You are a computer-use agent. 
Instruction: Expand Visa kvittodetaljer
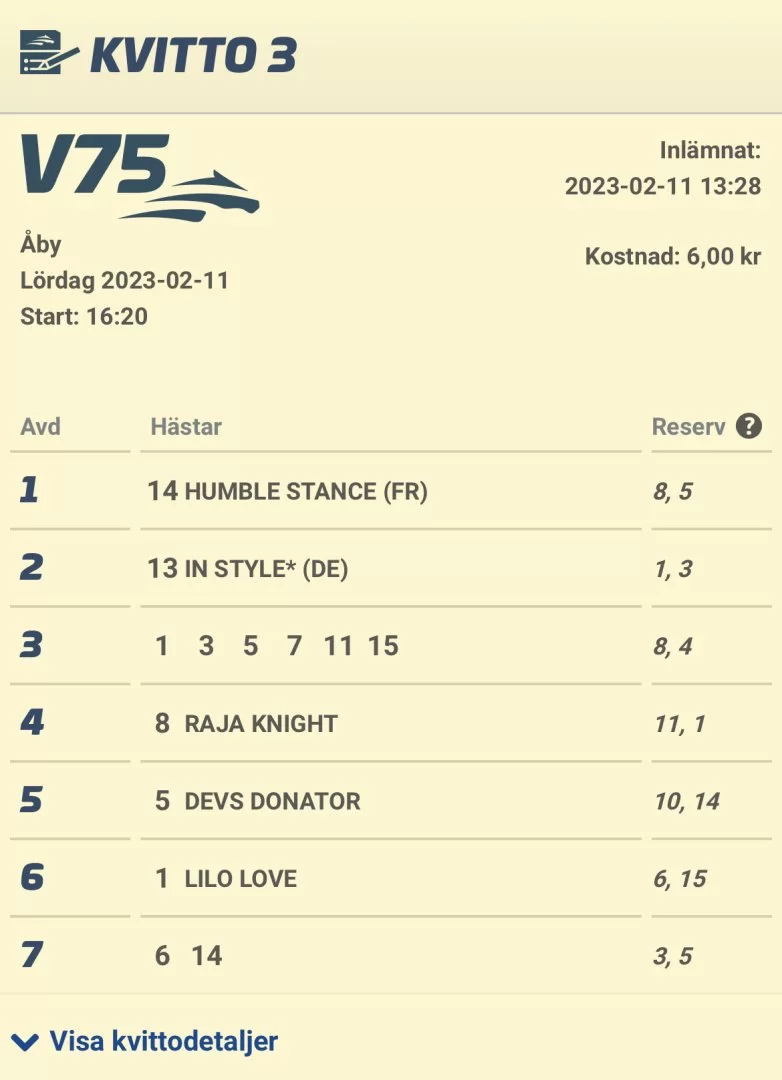coord(145,1041)
